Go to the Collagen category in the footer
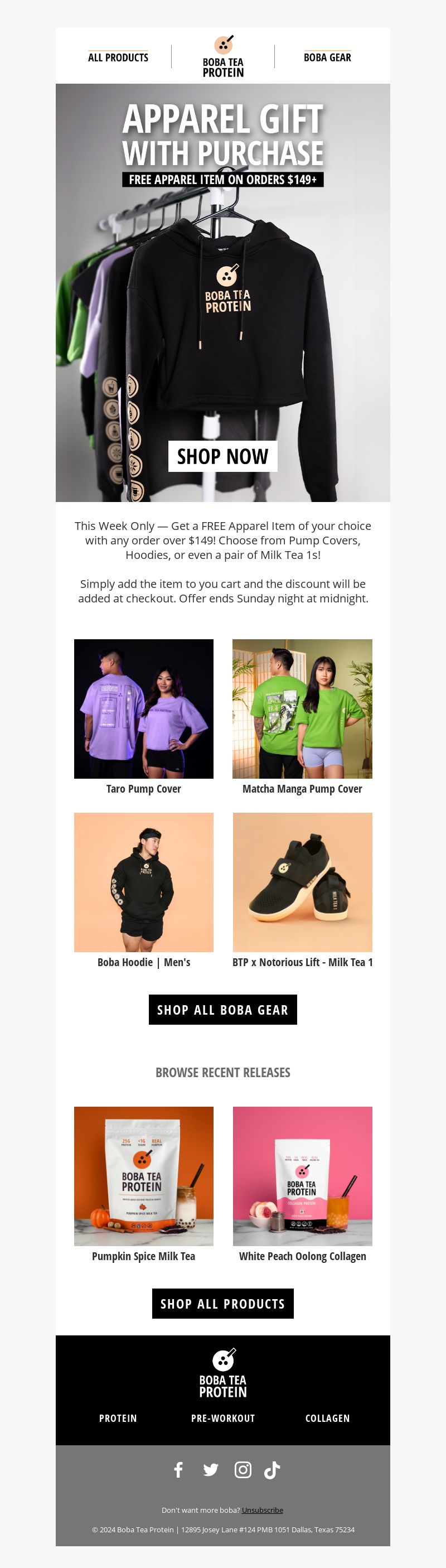The image size is (446, 1568). 327,1419
